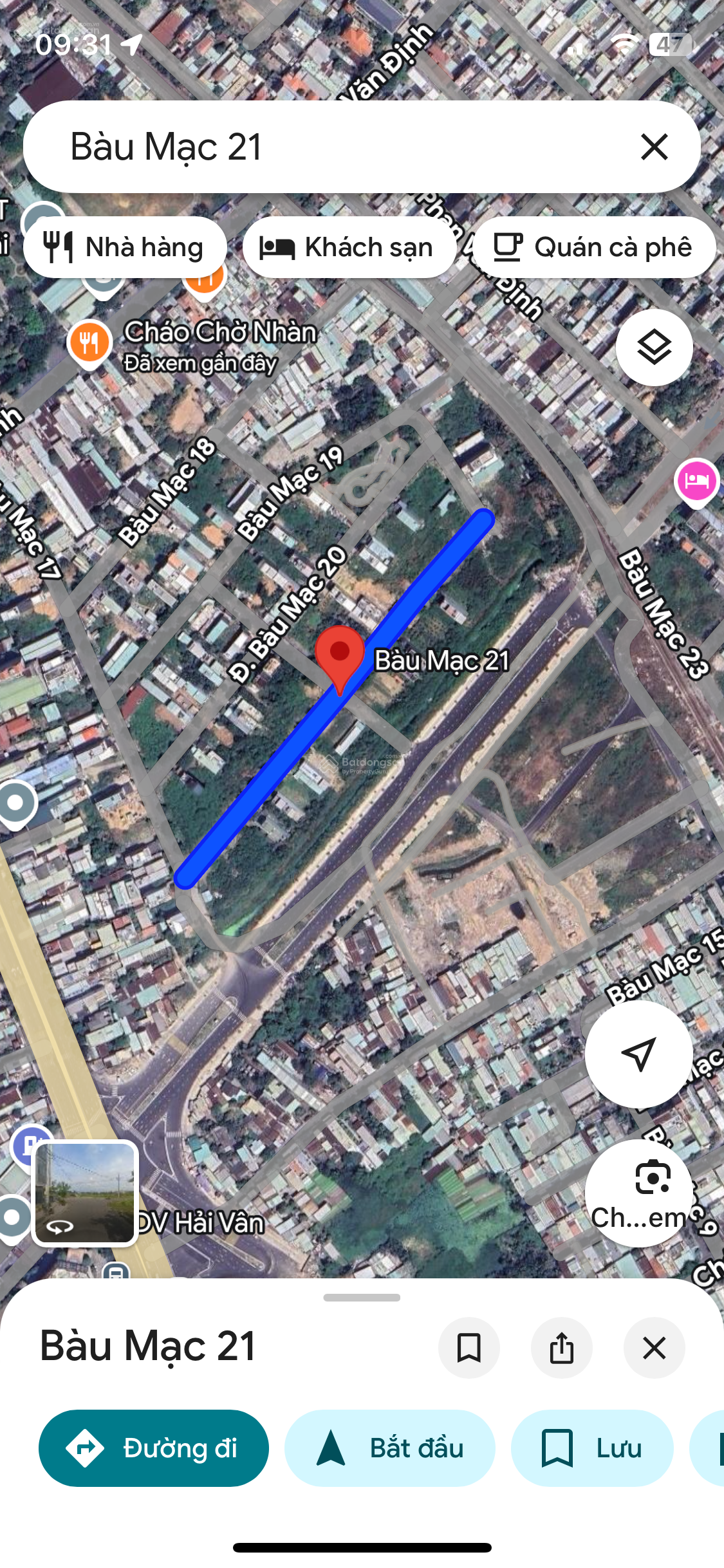The height and width of the screenshot is (1568, 724).
Task: Select the Nhà hàng chip
Action: pos(125,247)
